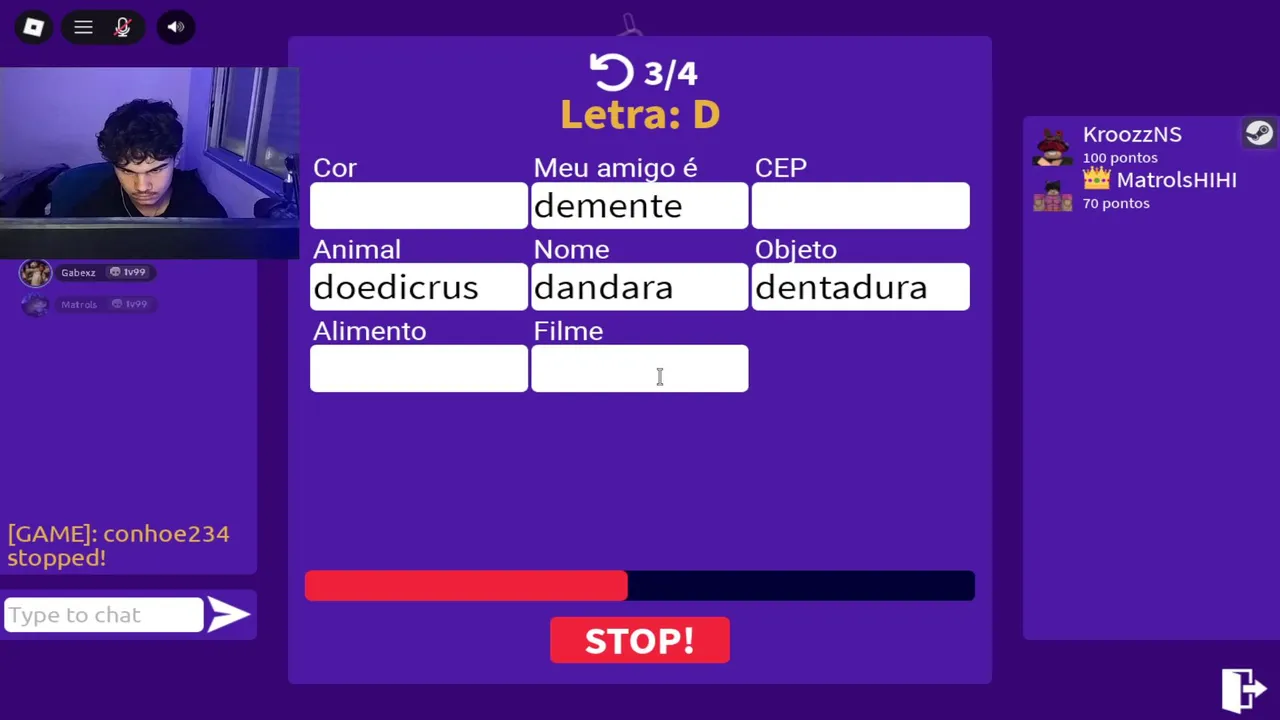Screen dimensions: 1280x720
Task: Open the hamburger list menu
Action: pos(83,27)
